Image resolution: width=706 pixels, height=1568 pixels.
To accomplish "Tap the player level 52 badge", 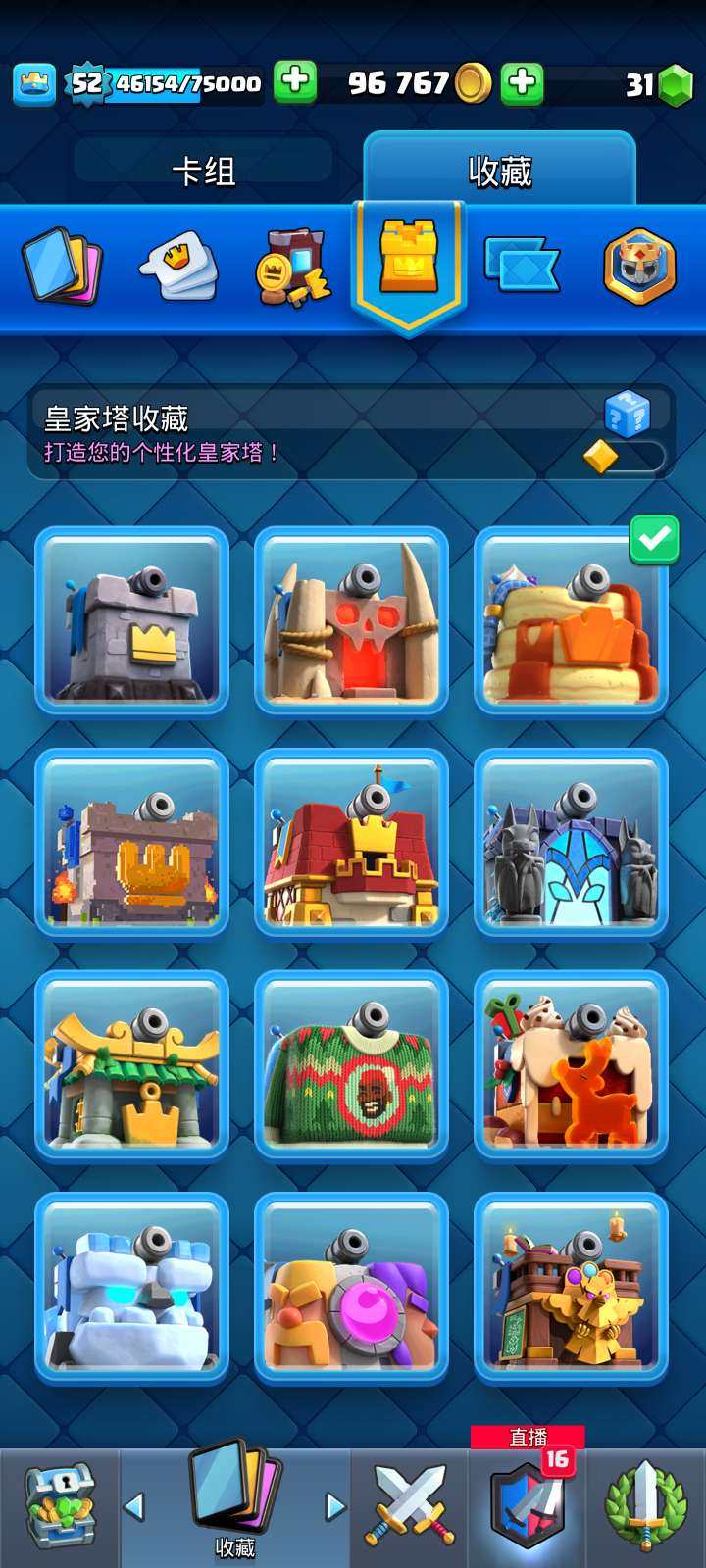I will [x=86, y=86].
